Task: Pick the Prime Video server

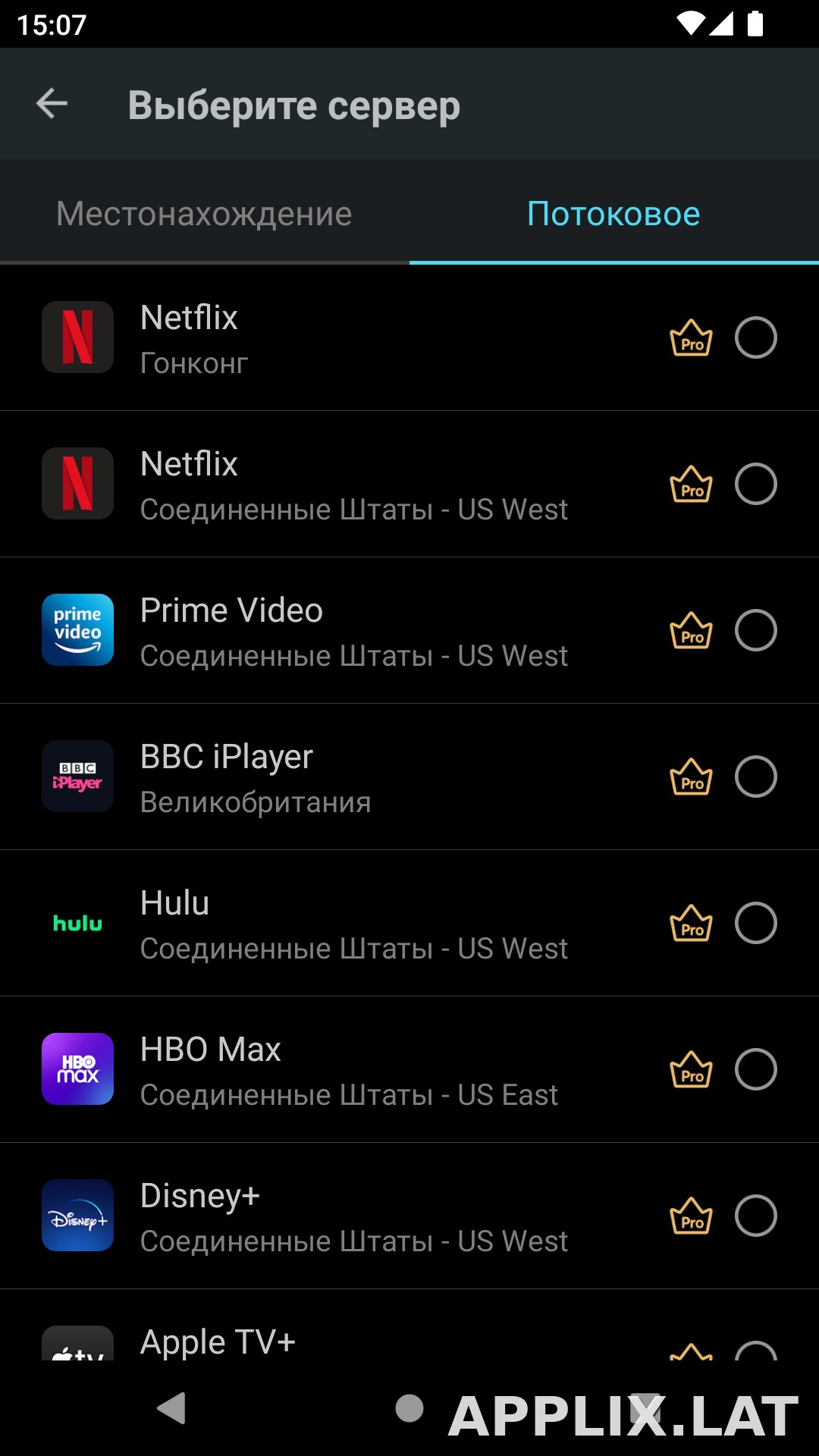Action: pos(409,631)
